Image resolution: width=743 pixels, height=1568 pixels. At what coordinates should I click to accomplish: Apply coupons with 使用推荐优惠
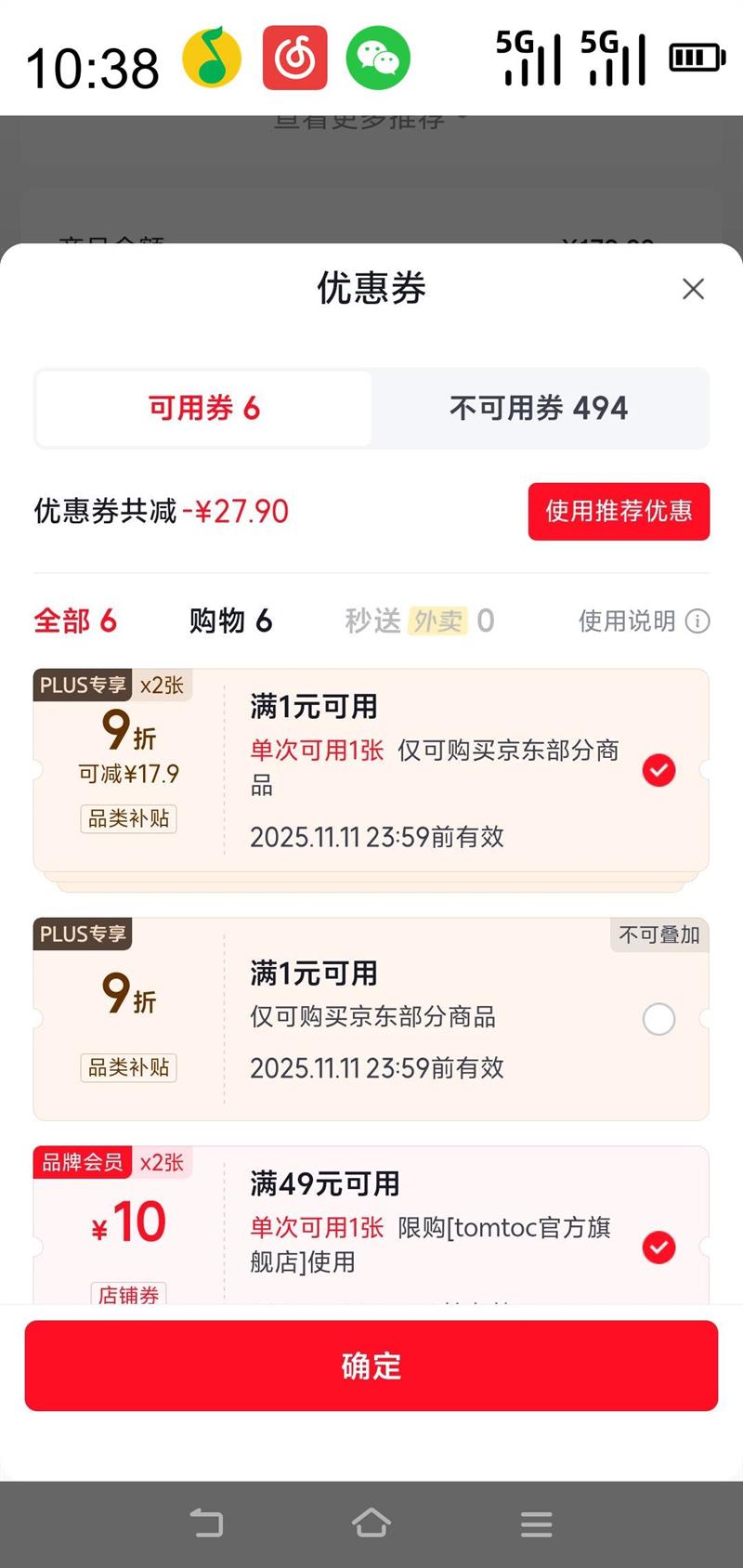(x=619, y=511)
